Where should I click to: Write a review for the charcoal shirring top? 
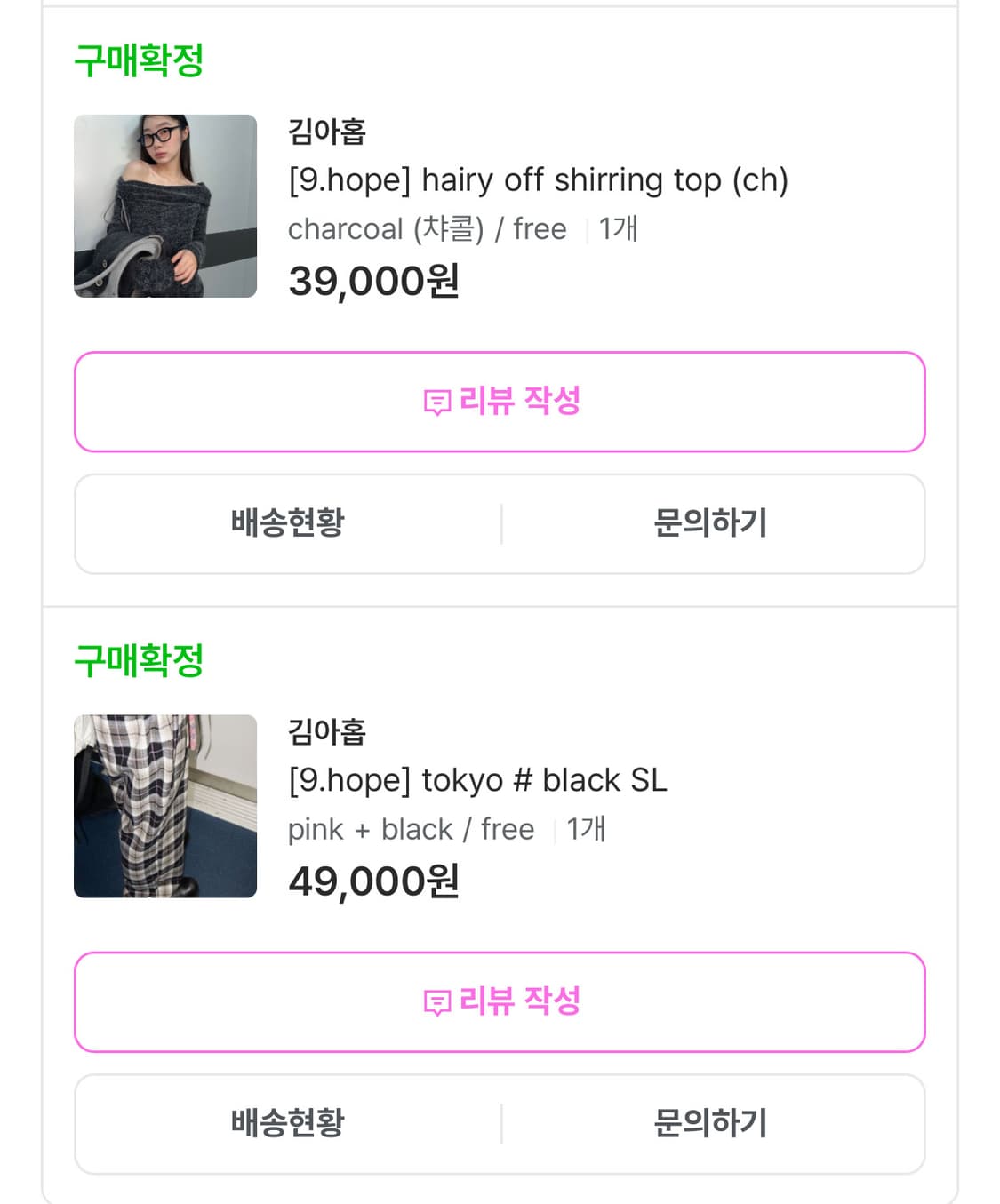[x=500, y=403]
